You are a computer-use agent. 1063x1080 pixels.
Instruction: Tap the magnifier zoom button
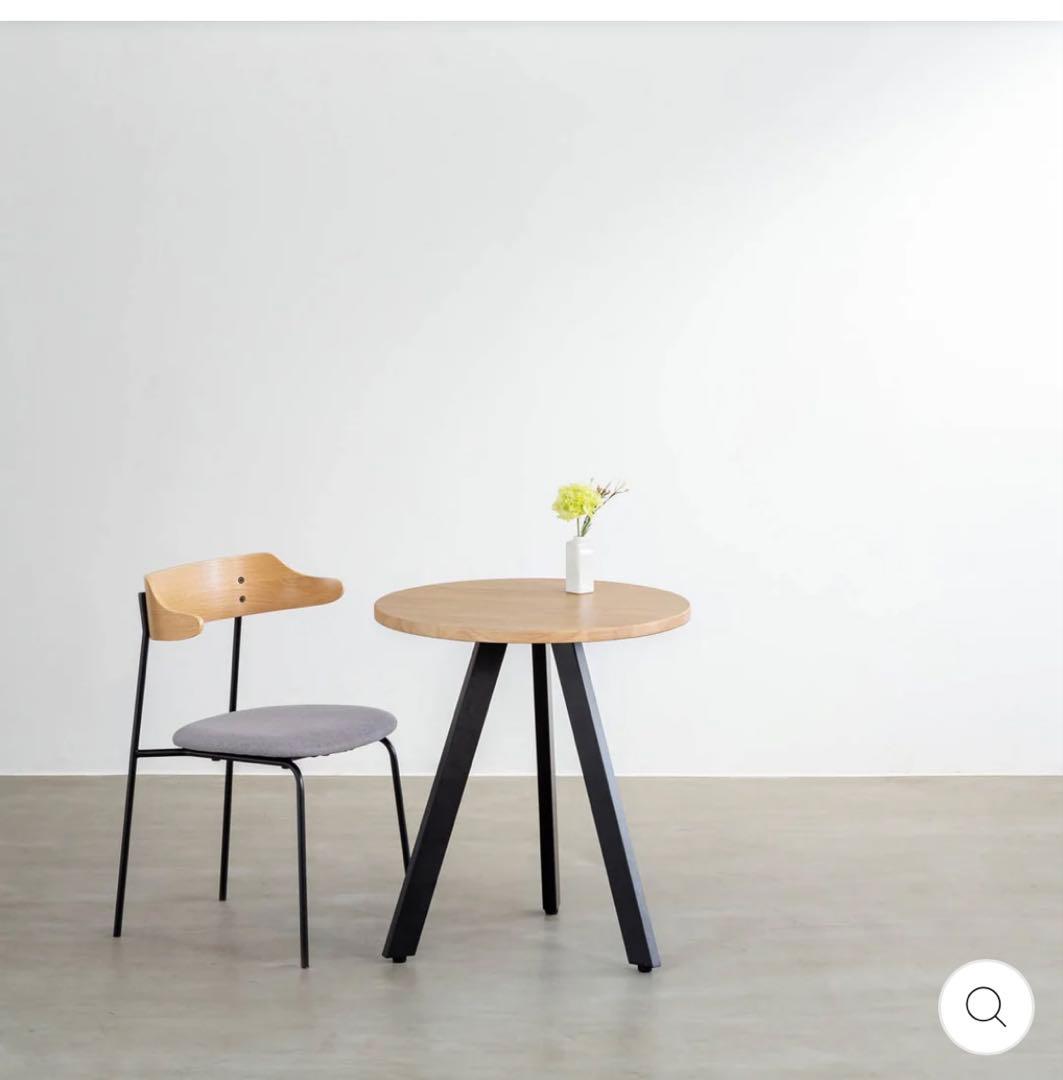coord(985,1007)
